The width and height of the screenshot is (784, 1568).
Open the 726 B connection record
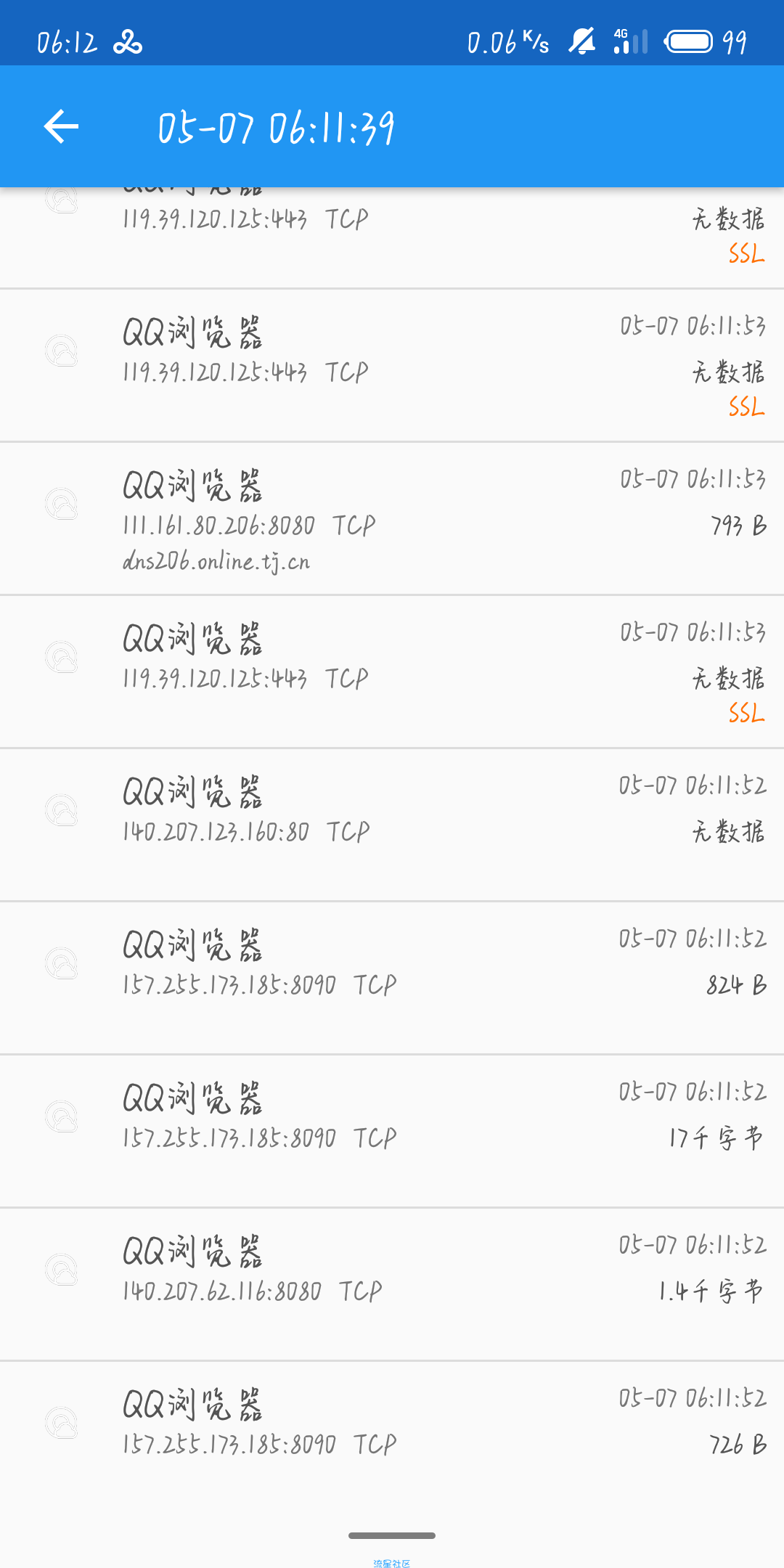click(x=392, y=1437)
